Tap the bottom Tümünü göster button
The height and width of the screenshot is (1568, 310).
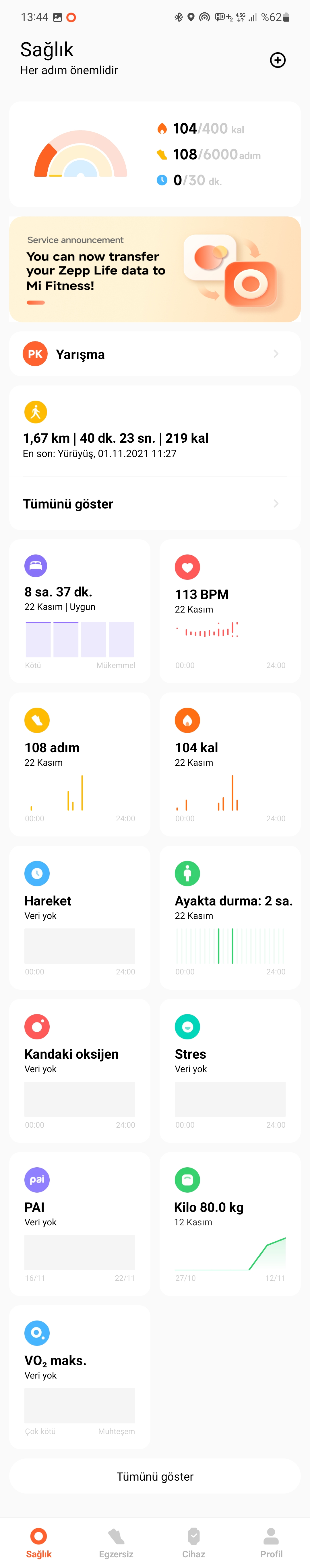(x=154, y=1476)
